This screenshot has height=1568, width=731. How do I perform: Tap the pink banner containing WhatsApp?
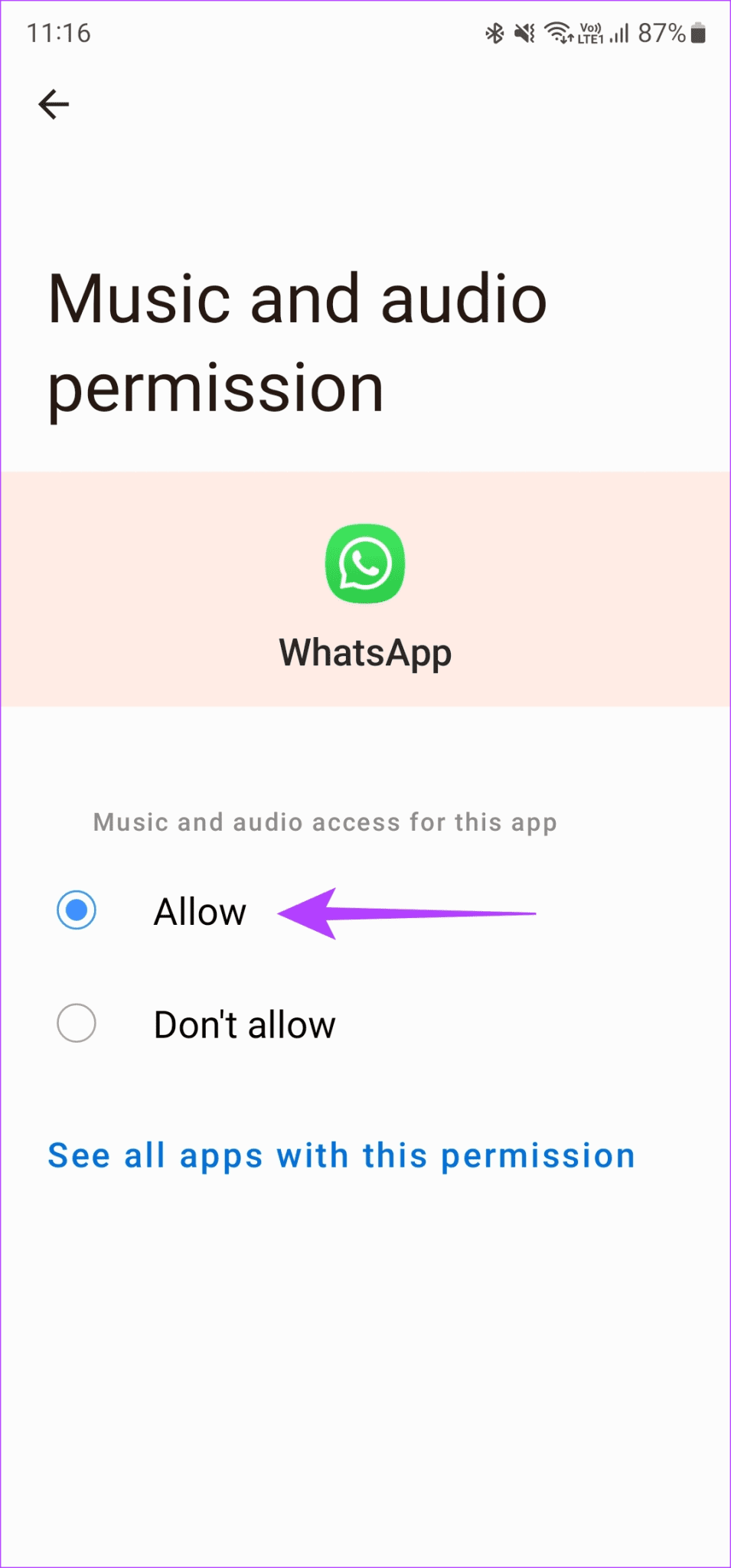coord(365,588)
